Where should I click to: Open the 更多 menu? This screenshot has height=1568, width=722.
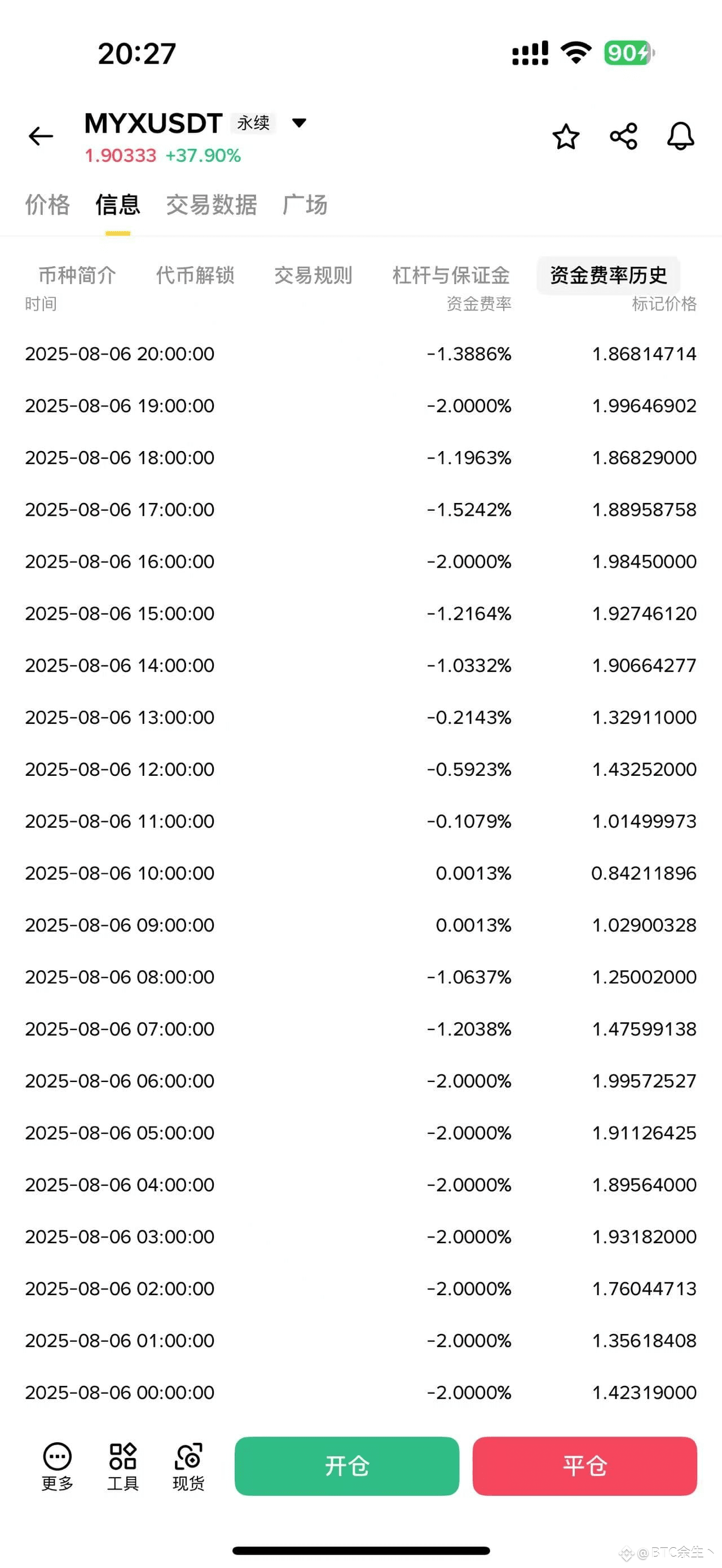tap(57, 1467)
